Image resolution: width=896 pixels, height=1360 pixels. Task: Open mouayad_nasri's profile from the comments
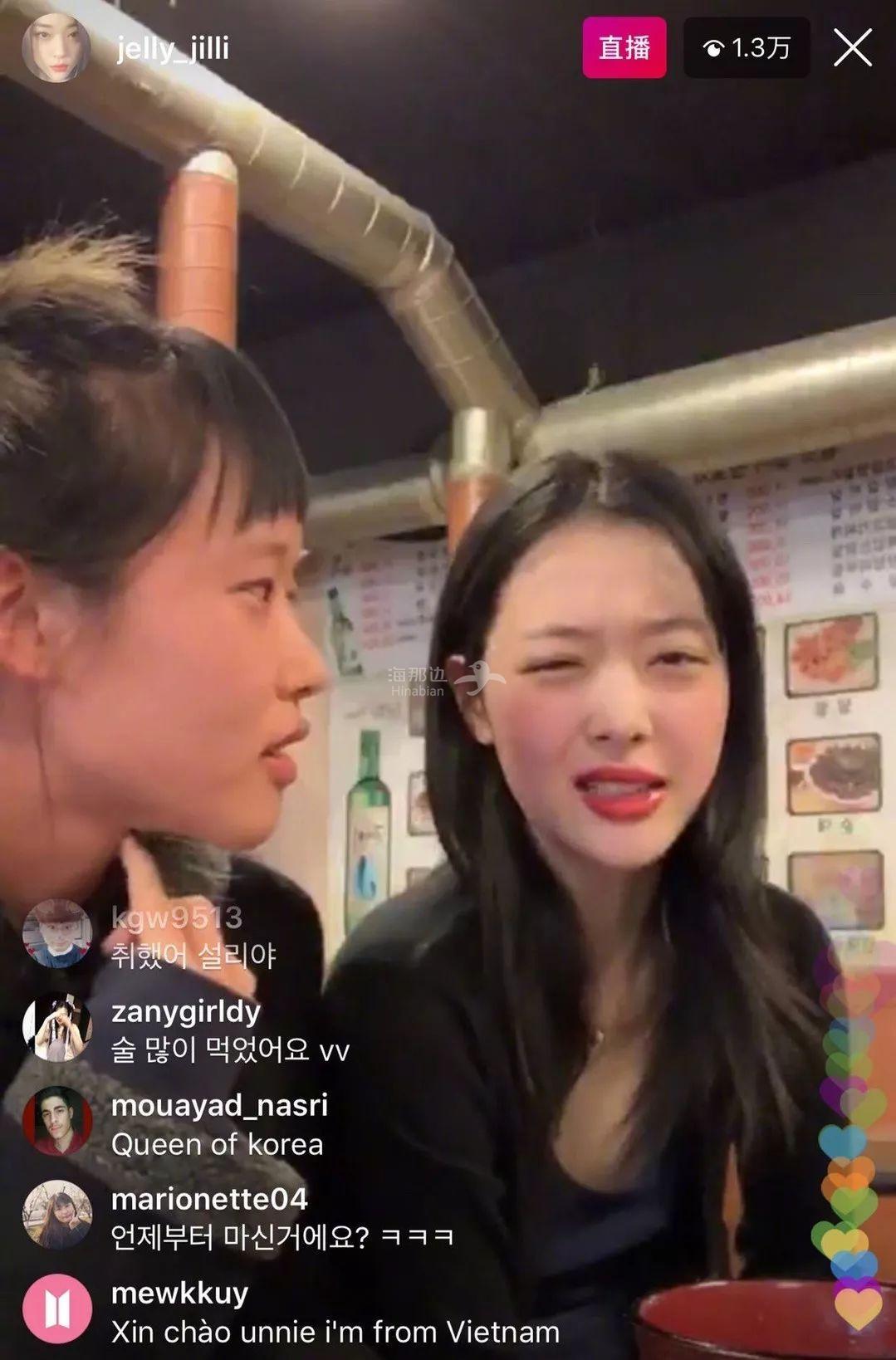(56, 1121)
